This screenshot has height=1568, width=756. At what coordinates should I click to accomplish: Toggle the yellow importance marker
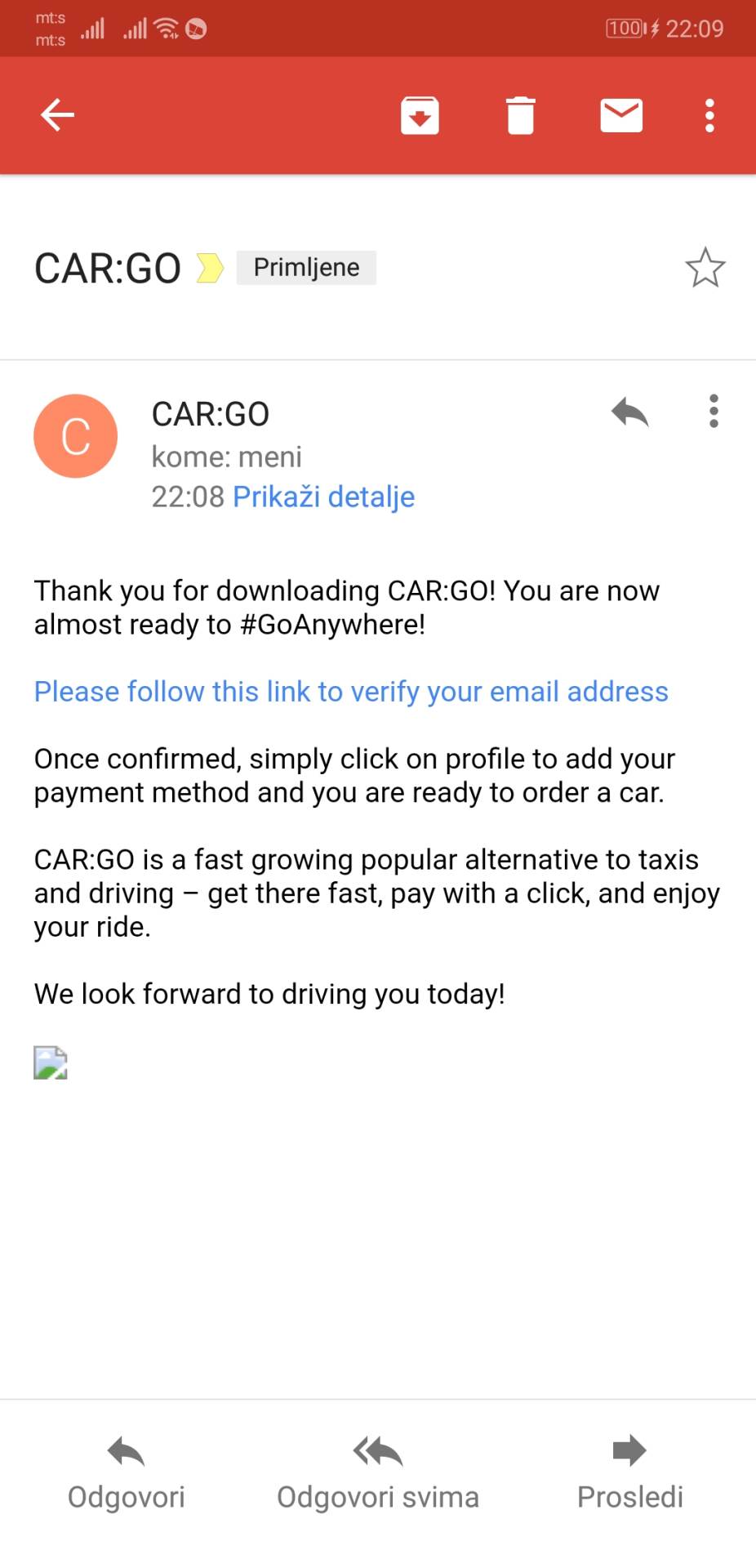pyautogui.click(x=210, y=268)
